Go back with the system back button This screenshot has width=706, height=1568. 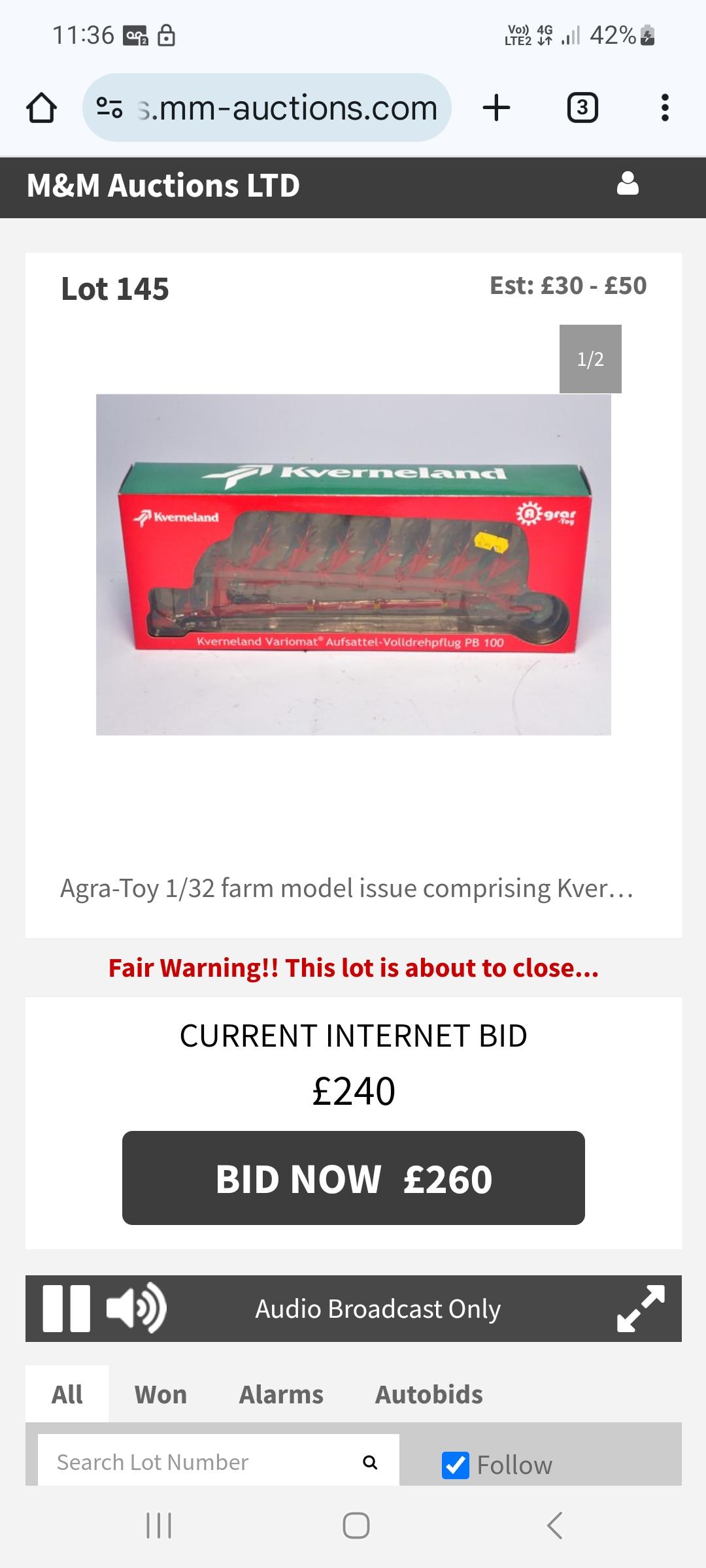[554, 1526]
